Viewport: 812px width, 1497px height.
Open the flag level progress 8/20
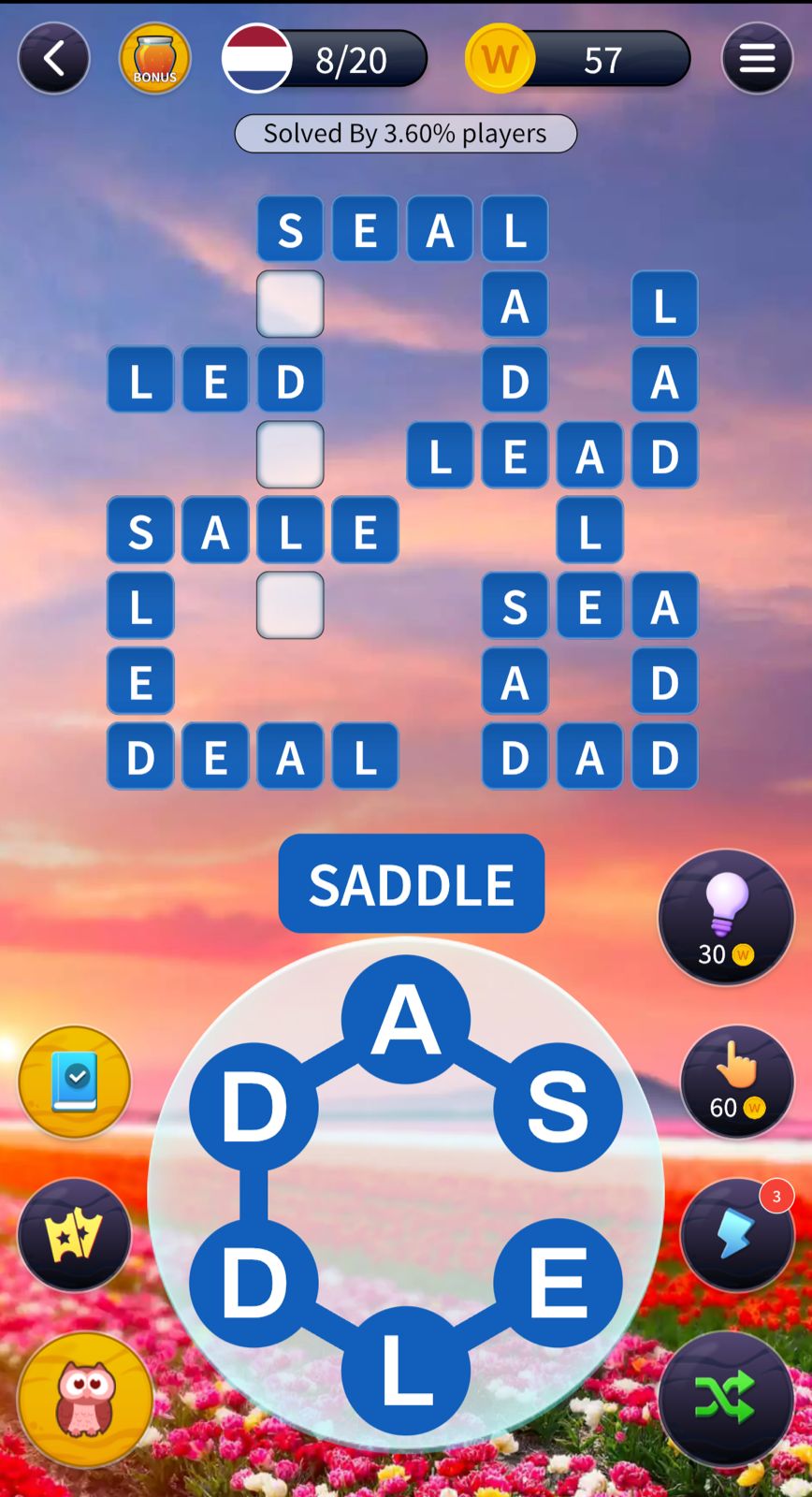coord(326,59)
